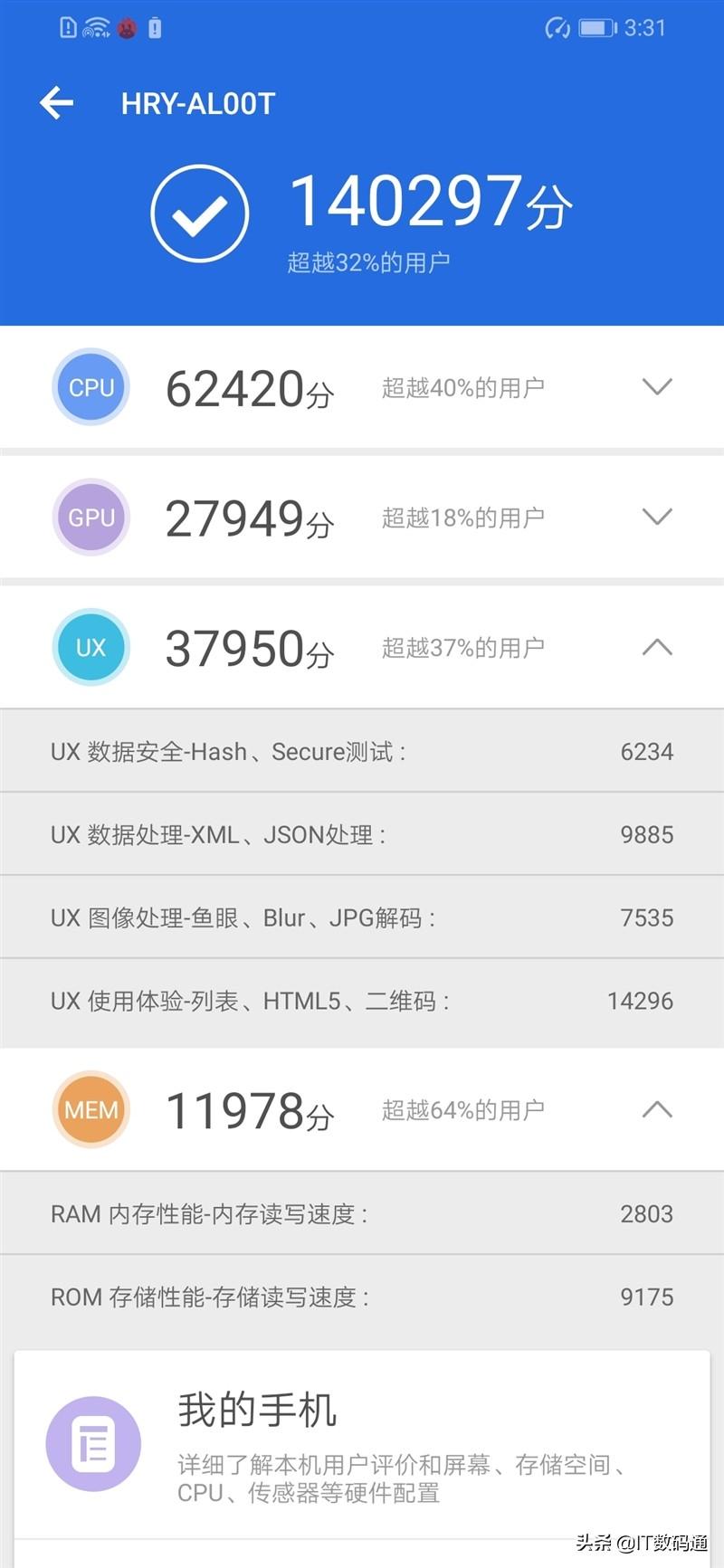Expand the GPU score breakdown
Screen dimensions: 724x1568
pos(657,517)
